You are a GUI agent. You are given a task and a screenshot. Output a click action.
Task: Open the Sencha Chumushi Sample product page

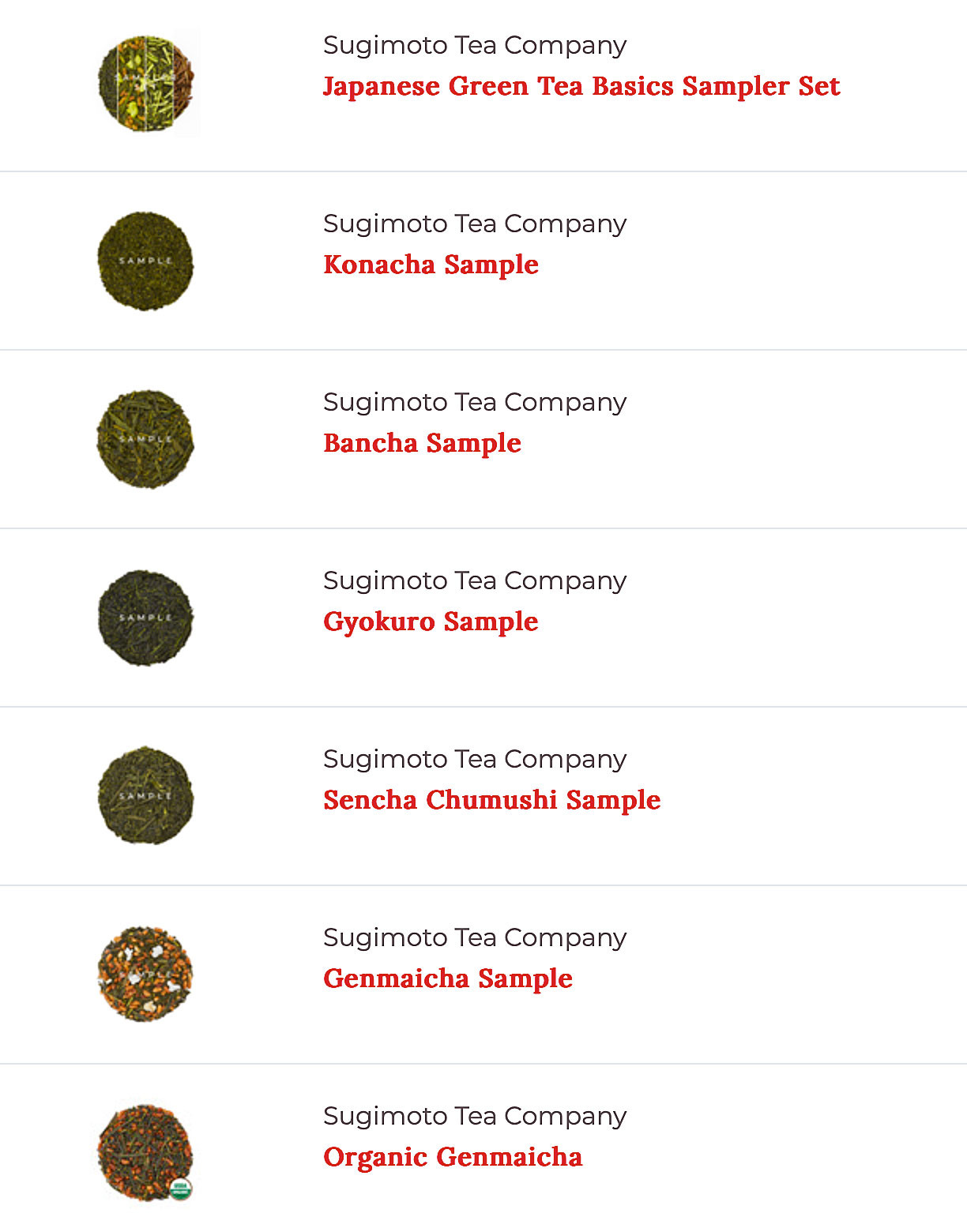pyautogui.click(x=491, y=800)
